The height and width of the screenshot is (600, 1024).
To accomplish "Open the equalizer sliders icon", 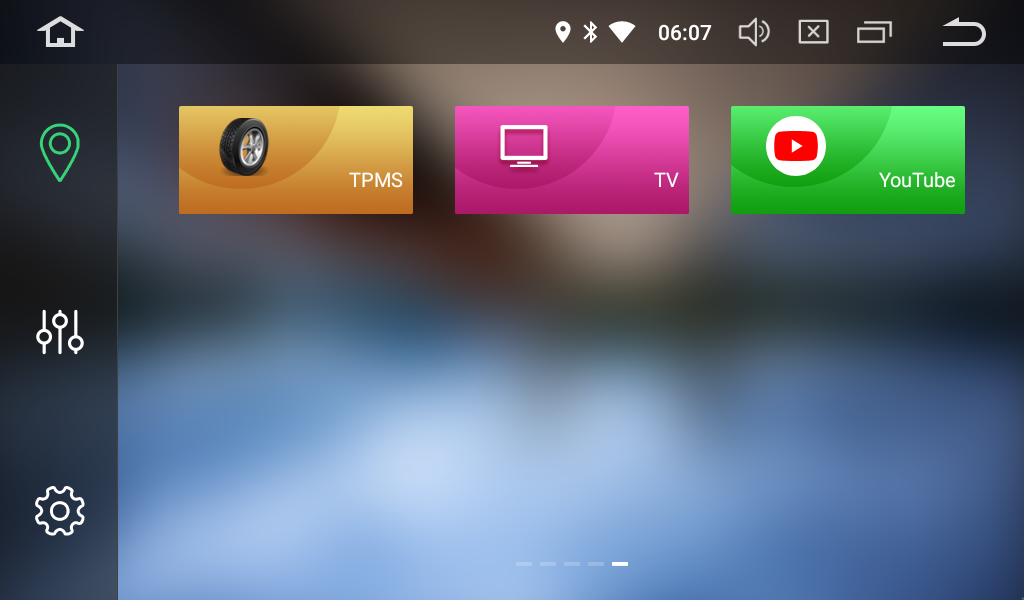I will click(x=60, y=332).
